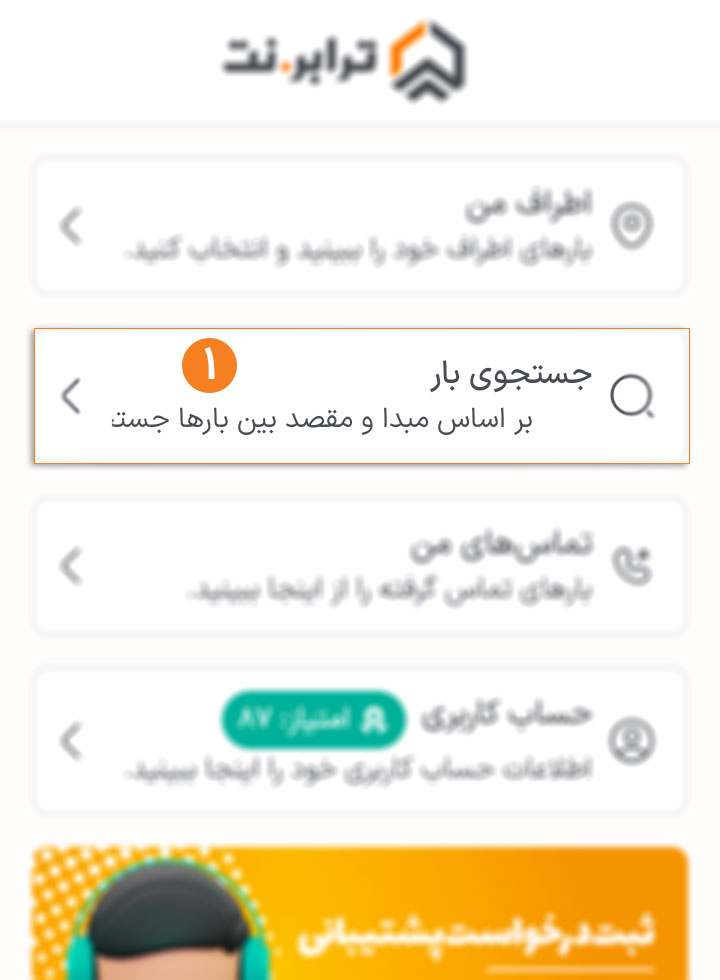Viewport: 720px width, 980px height.
Task: Open حساب کاربری user account
Action: [360, 740]
